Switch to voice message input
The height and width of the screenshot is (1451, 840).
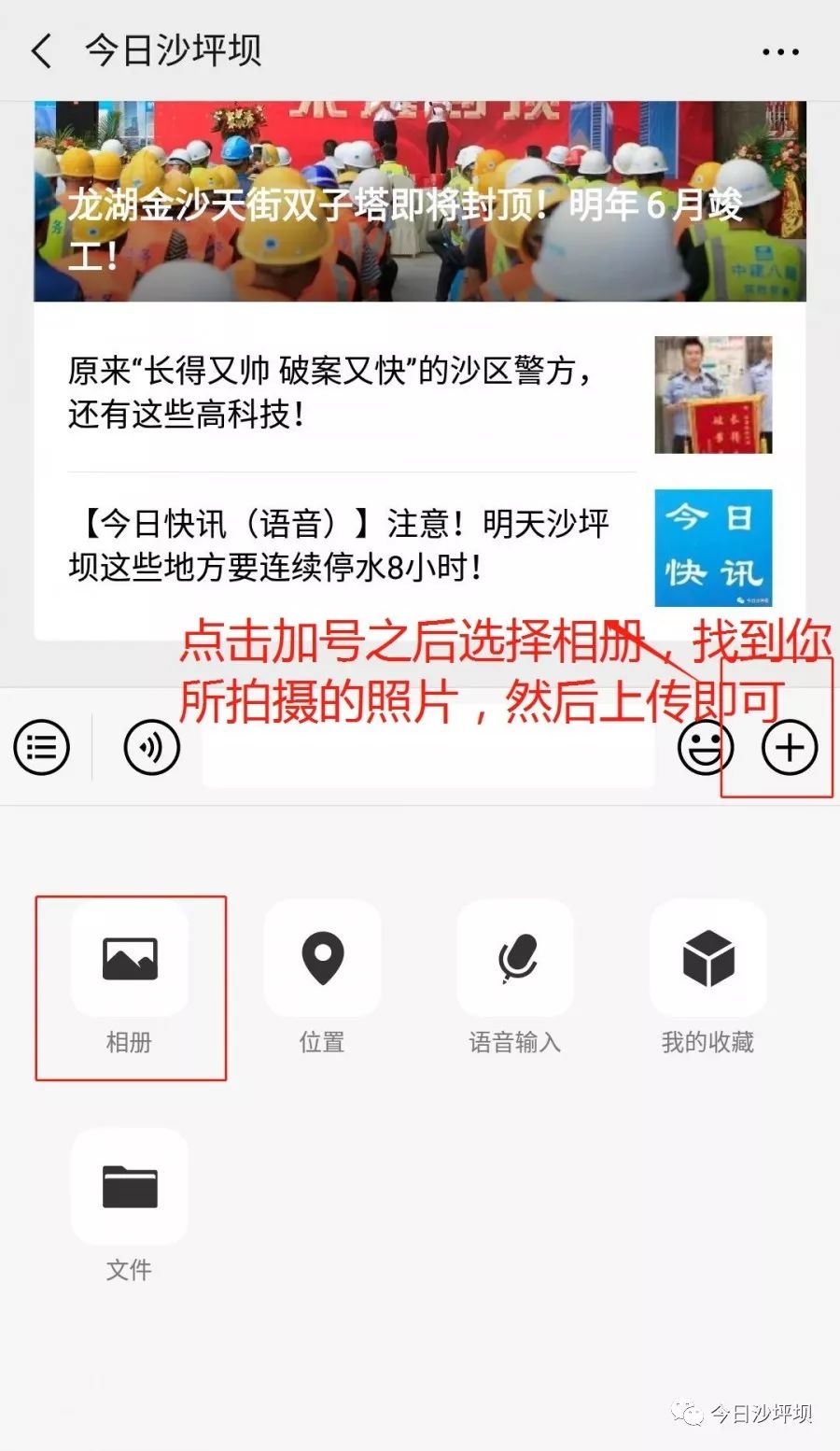(151, 747)
